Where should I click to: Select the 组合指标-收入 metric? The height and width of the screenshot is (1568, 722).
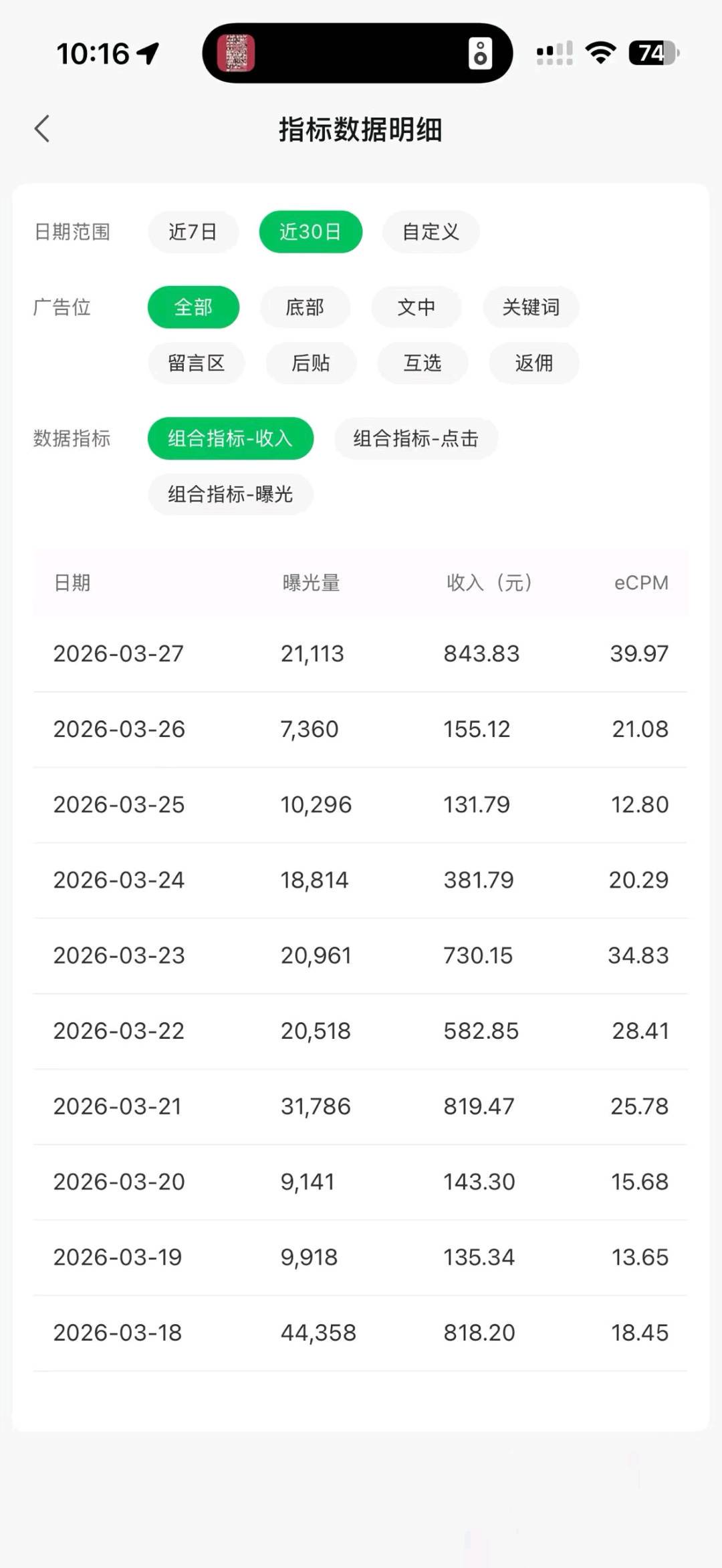230,438
